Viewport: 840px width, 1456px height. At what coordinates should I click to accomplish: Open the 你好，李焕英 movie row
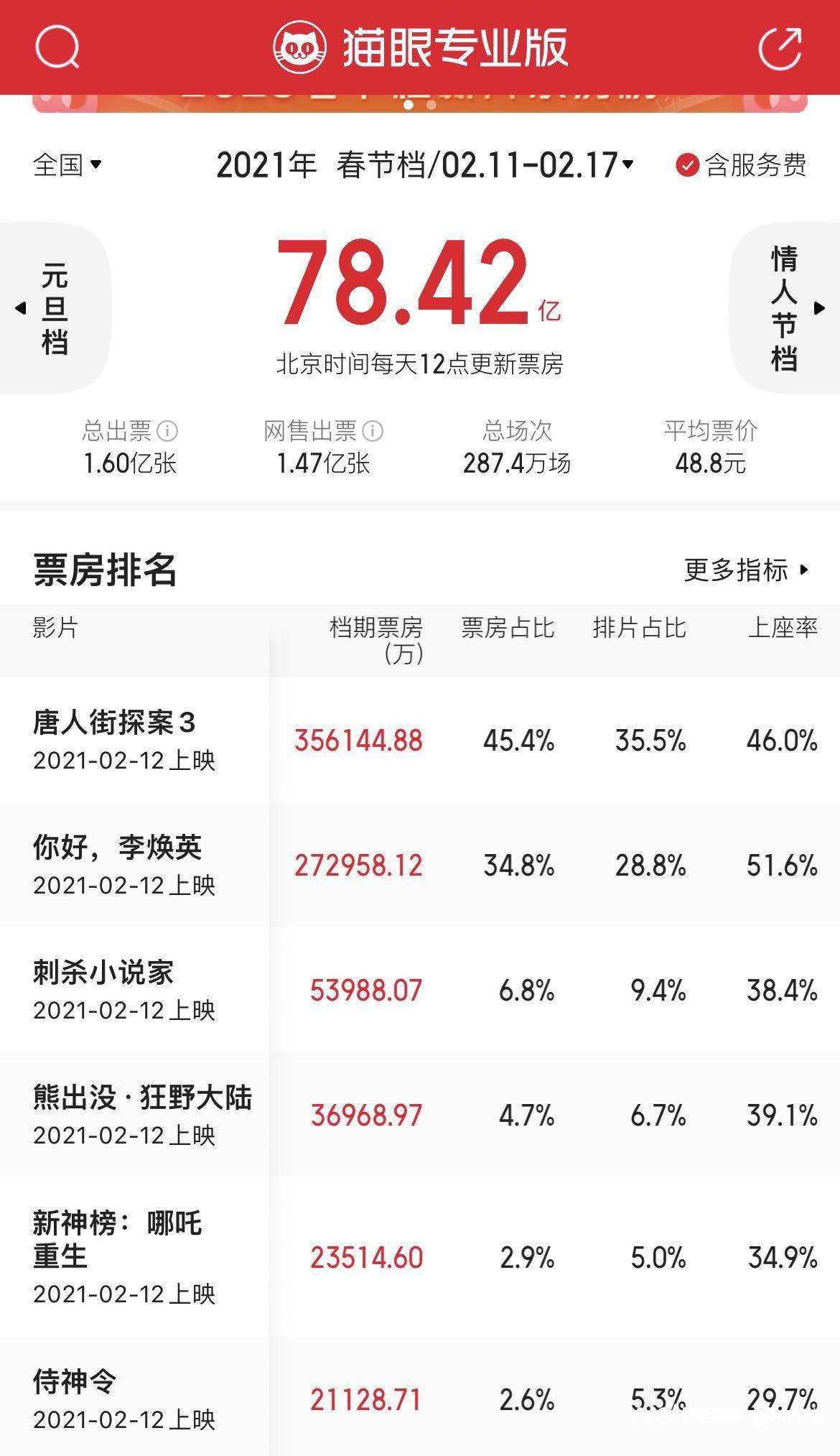point(420,865)
